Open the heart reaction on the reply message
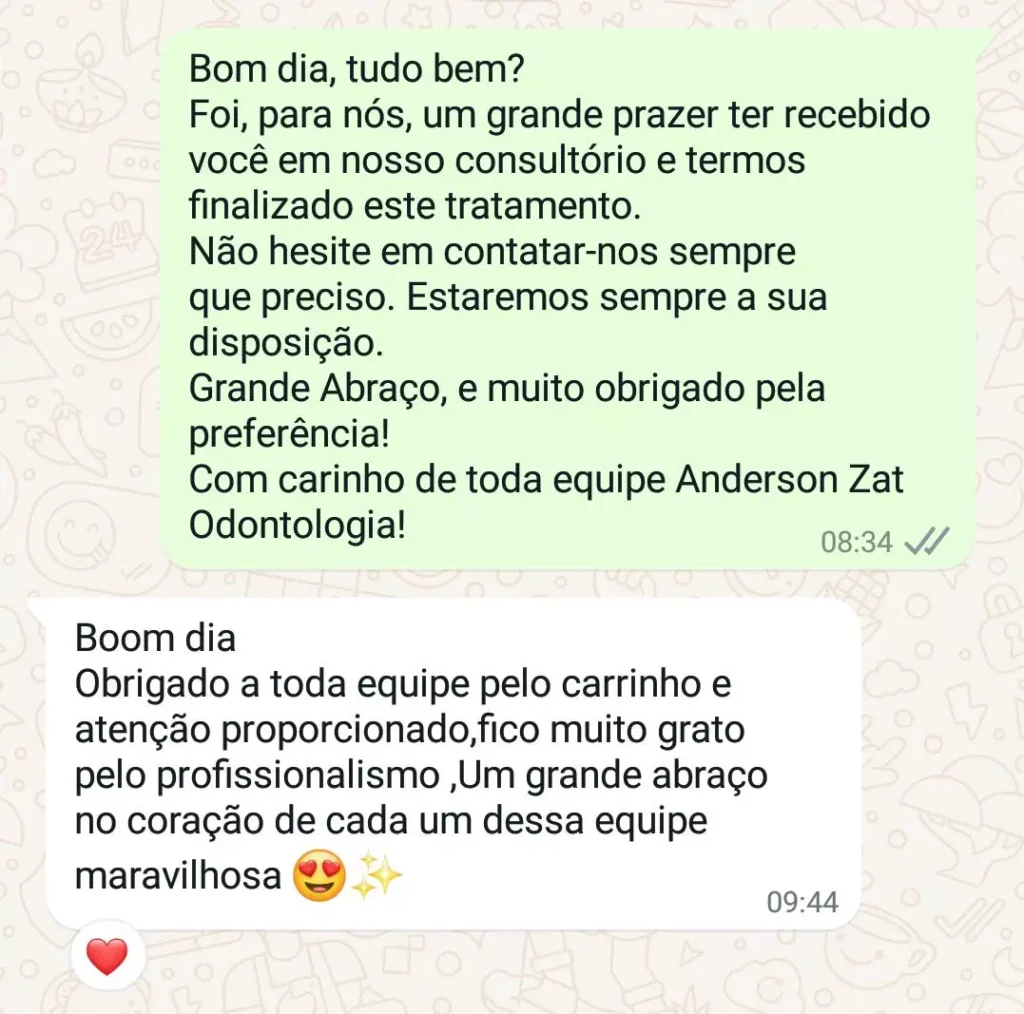This screenshot has height=1014, width=1024. 107,956
